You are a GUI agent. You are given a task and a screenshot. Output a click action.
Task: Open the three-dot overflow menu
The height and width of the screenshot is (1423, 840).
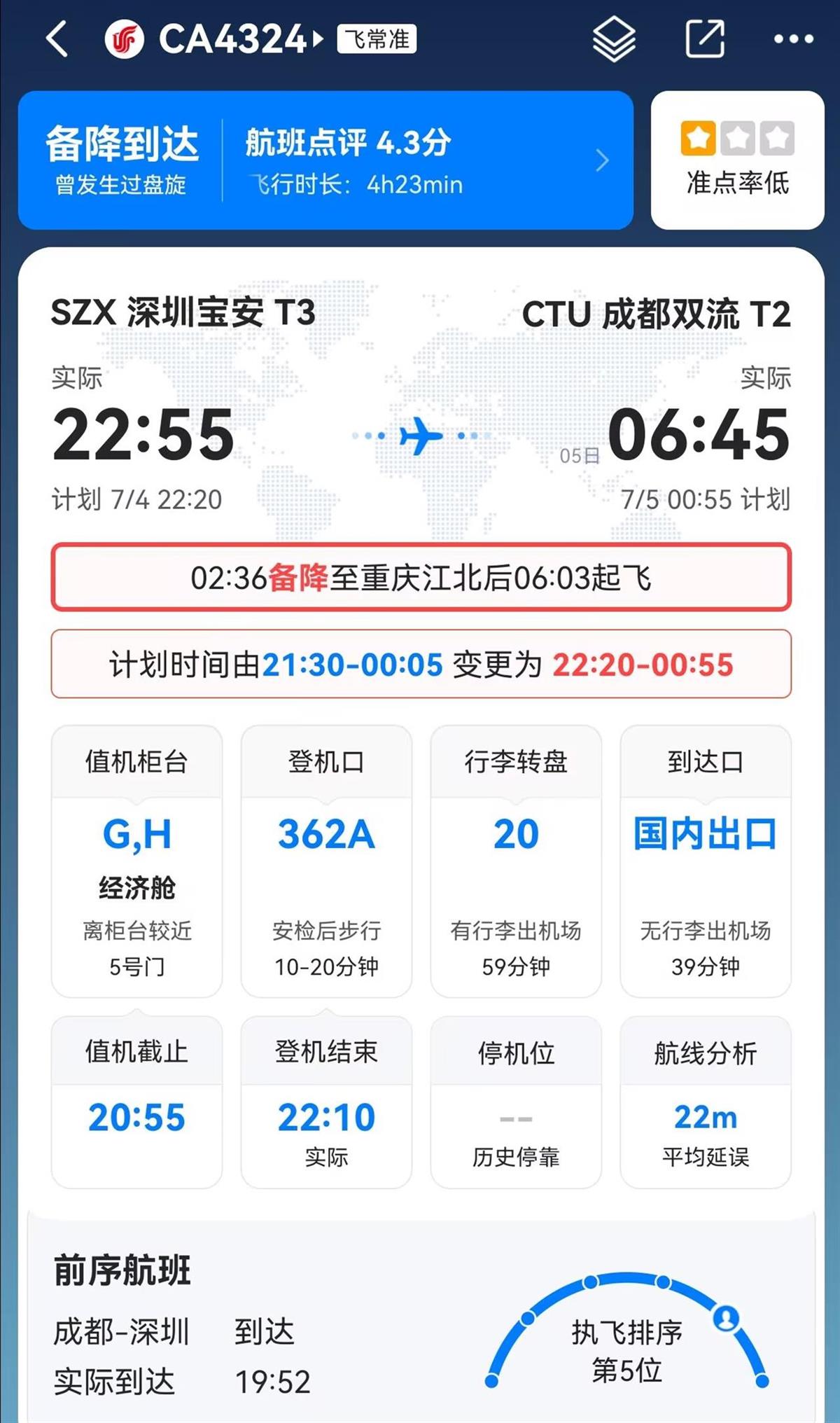793,39
